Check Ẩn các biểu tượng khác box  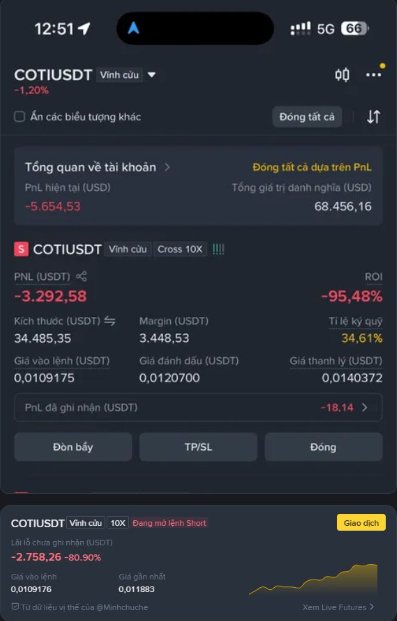(x=19, y=117)
